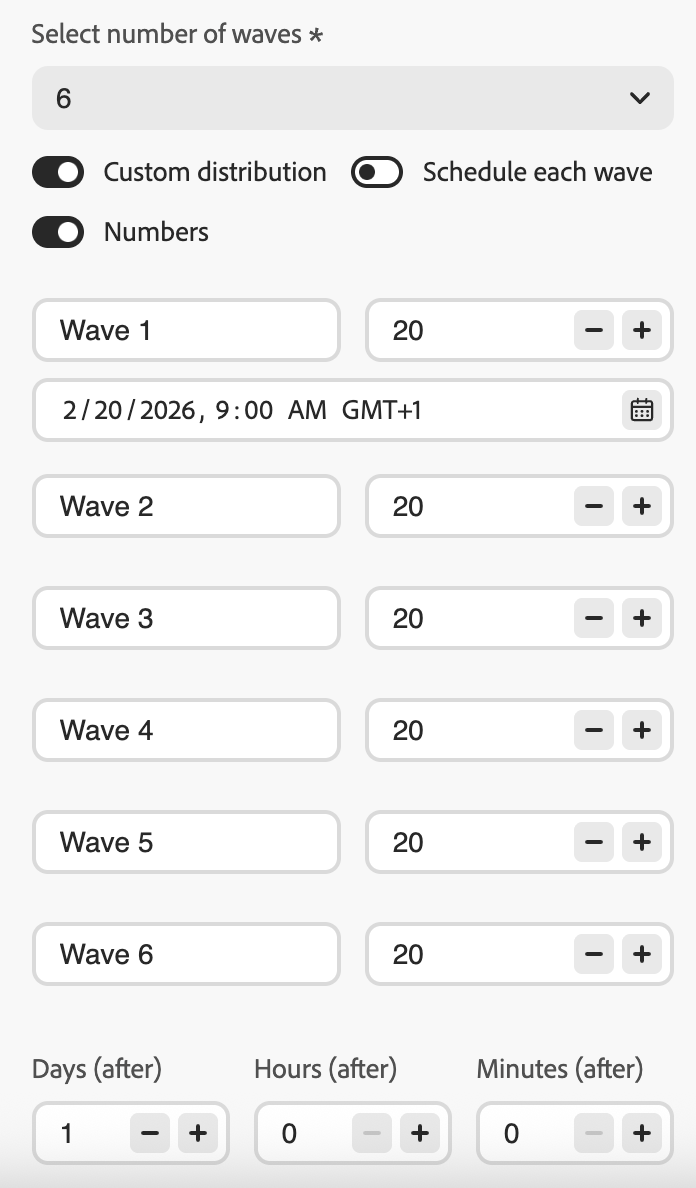The image size is (696, 1188).
Task: Edit the Wave 2 name field
Action: click(x=186, y=506)
